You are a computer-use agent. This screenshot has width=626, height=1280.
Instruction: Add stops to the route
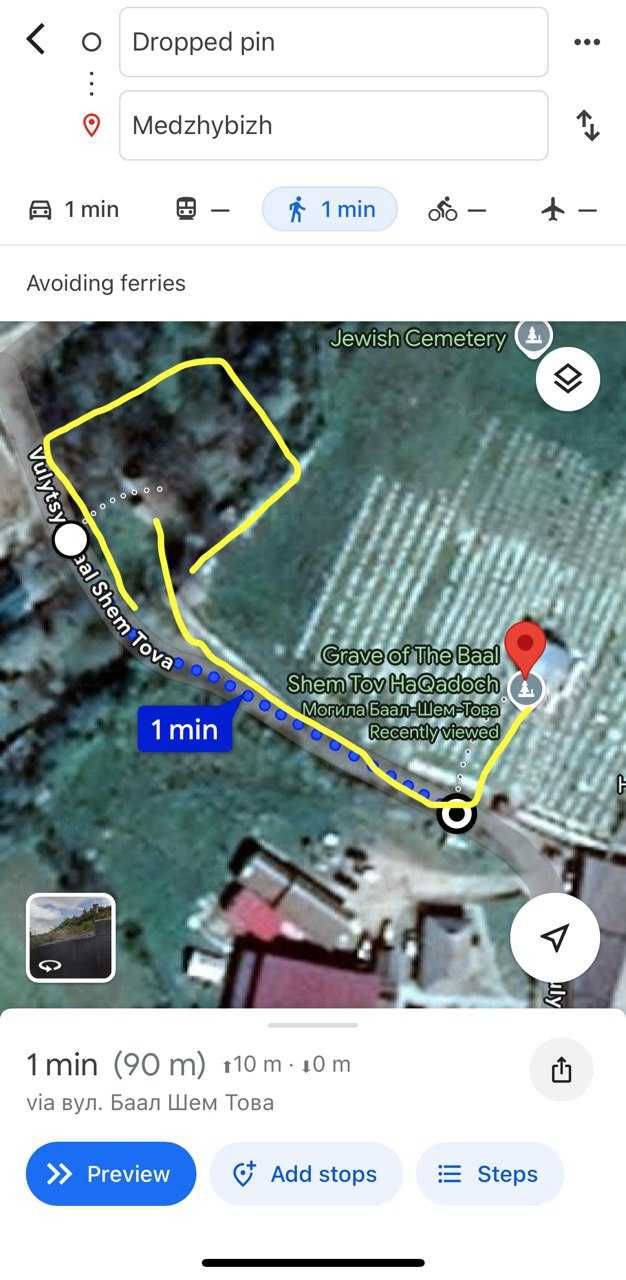[x=306, y=1174]
